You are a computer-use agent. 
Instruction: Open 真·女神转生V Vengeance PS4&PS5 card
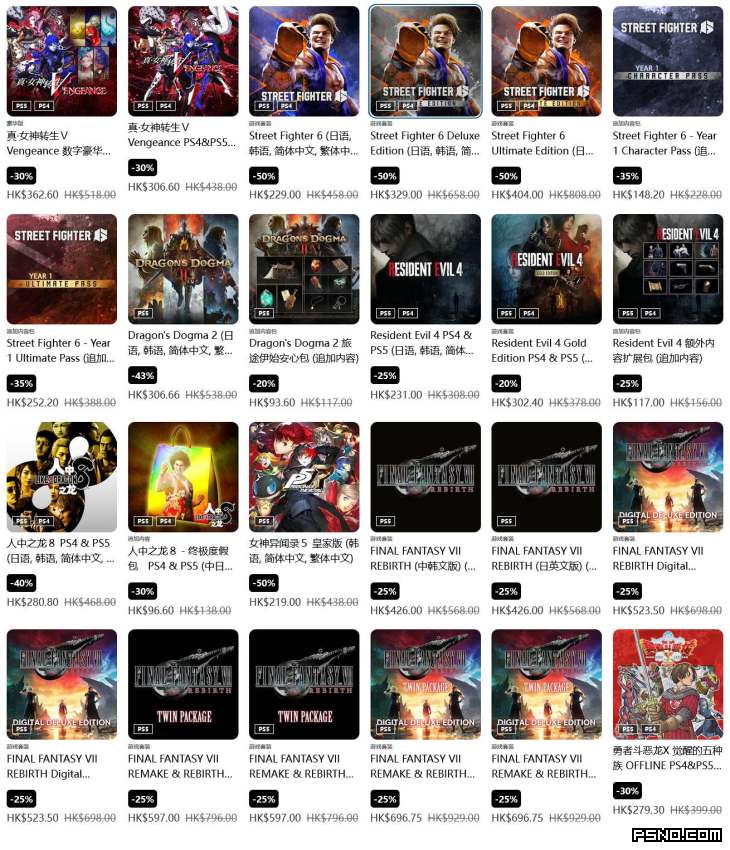coord(183,62)
